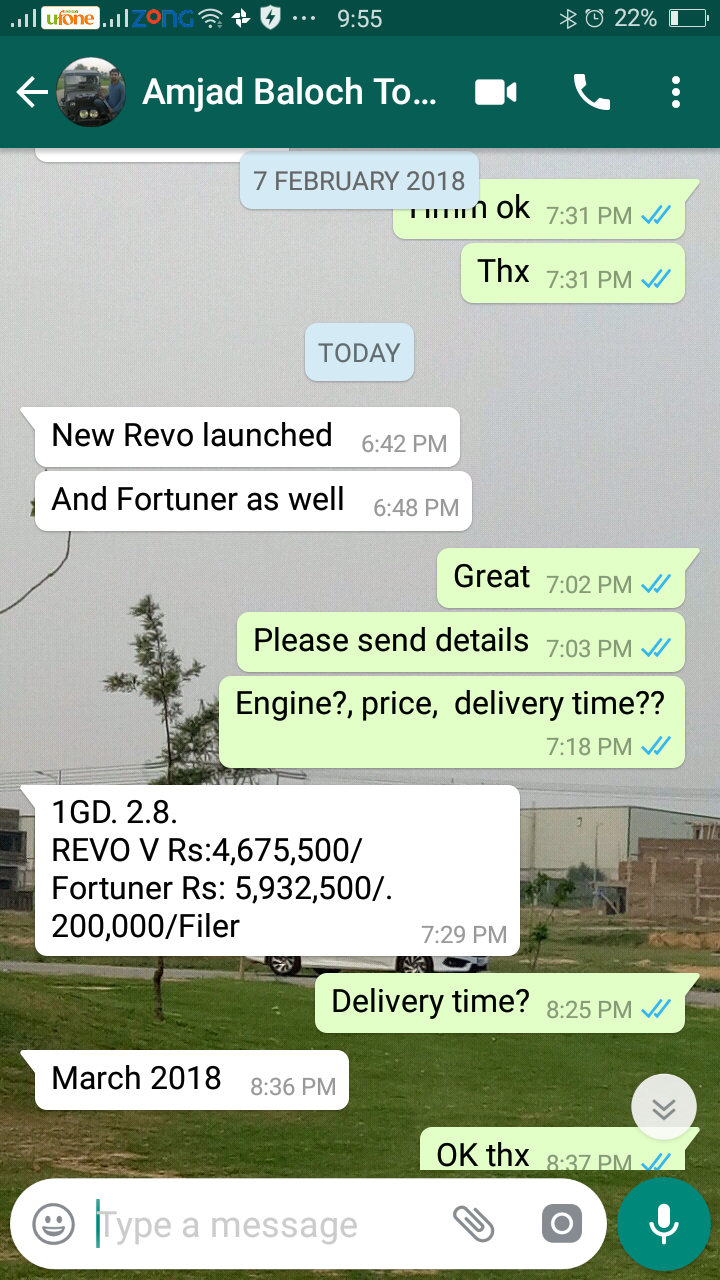Open the overflow menu

[676, 93]
